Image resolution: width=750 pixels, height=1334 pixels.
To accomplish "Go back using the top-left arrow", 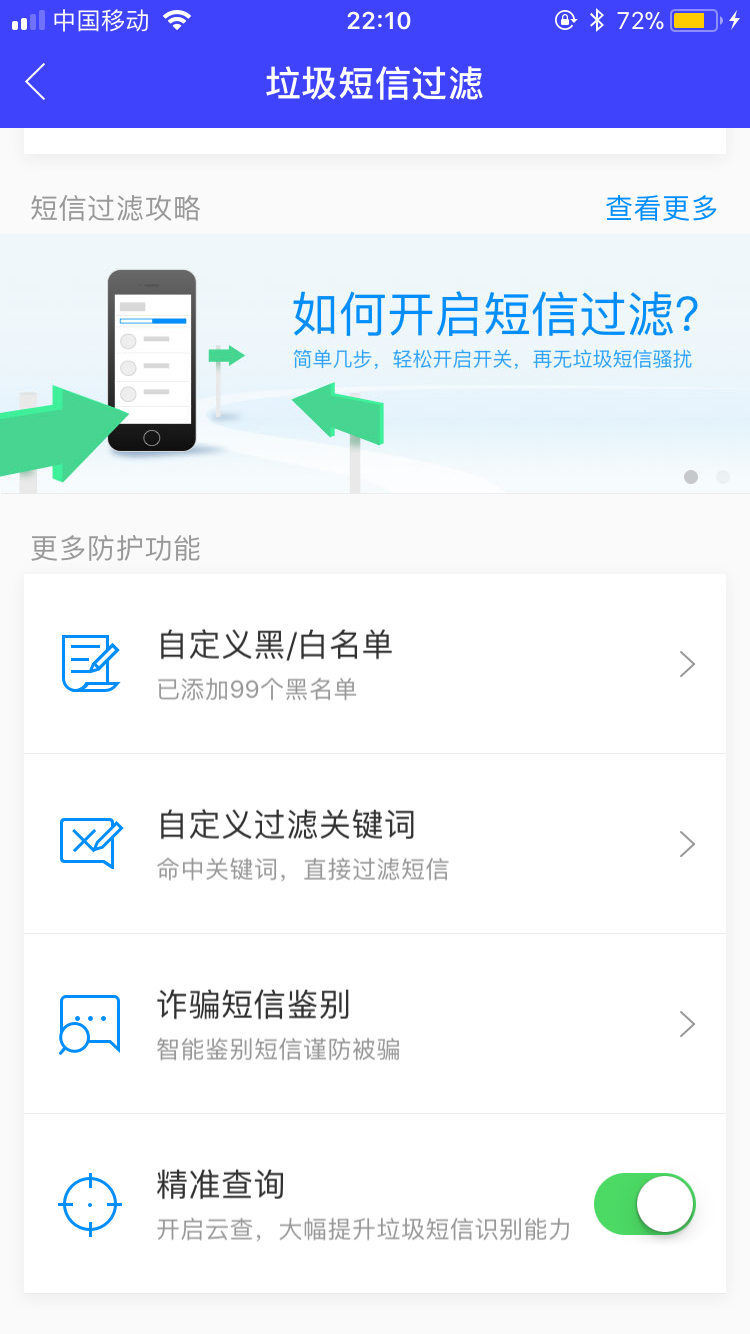I will (x=36, y=82).
